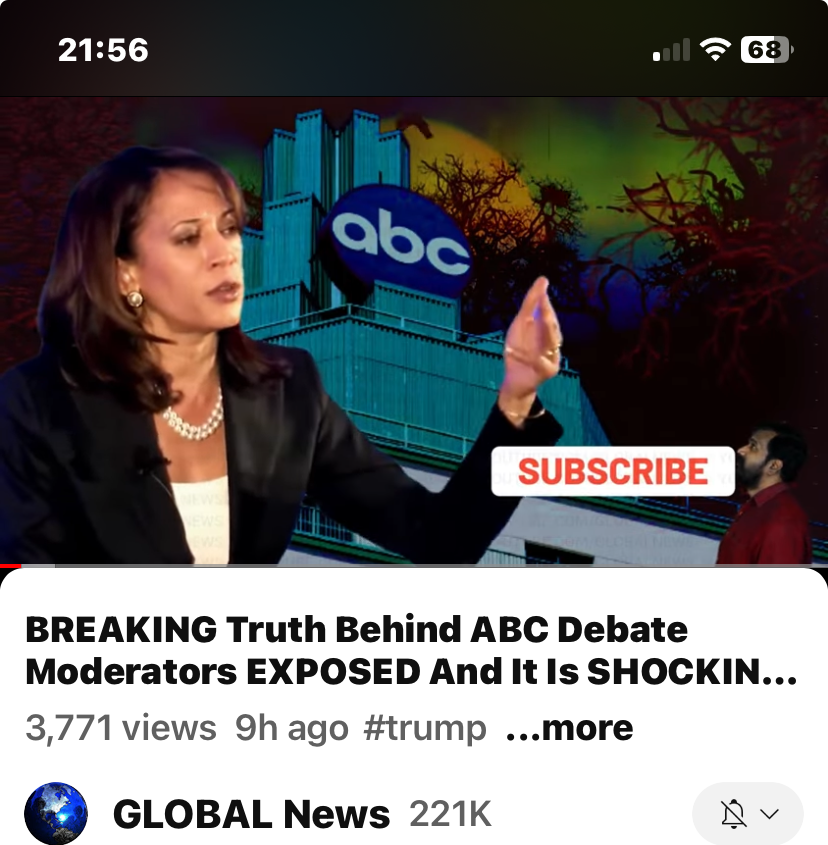The image size is (828, 845).
Task: Tap the video player to reveal controls
Action: point(414,330)
